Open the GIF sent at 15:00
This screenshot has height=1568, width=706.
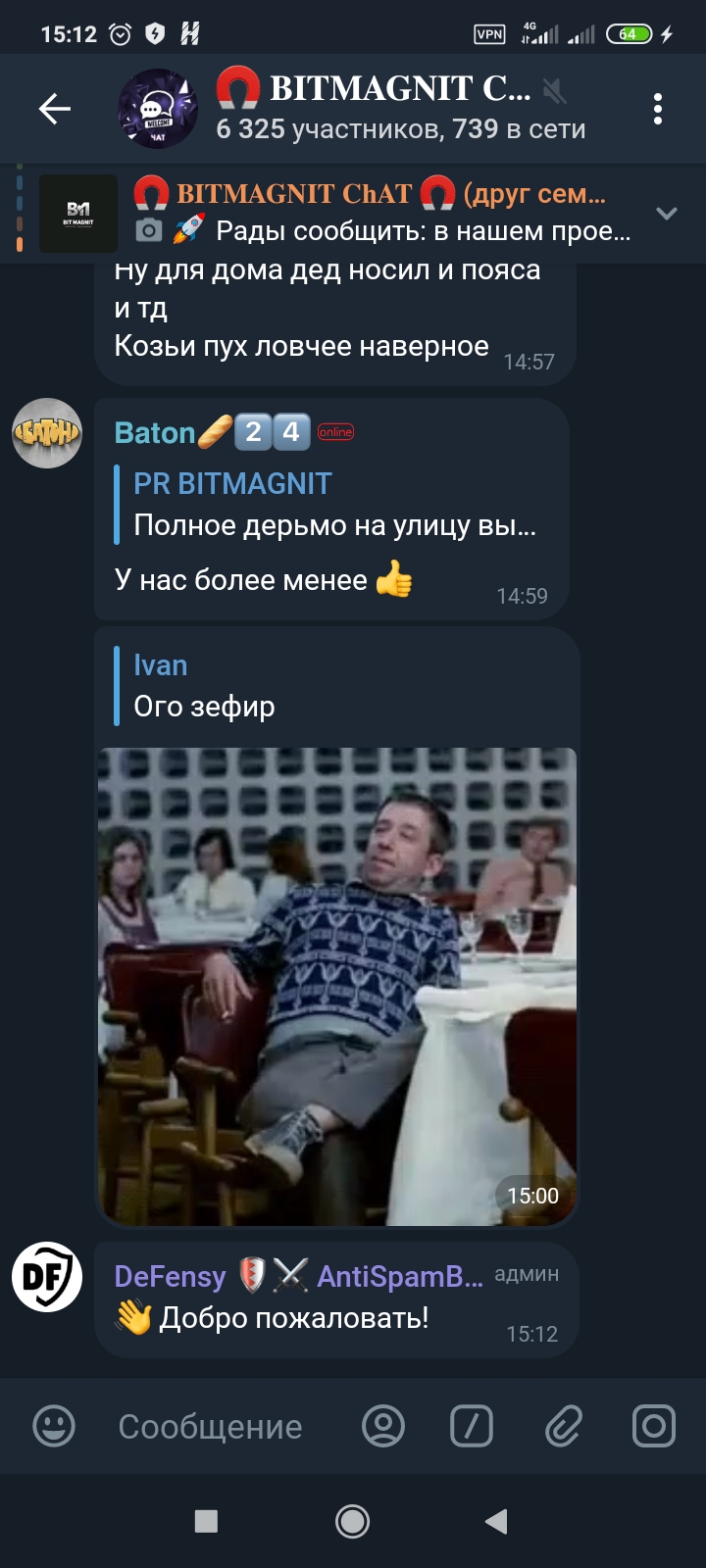pos(337,985)
